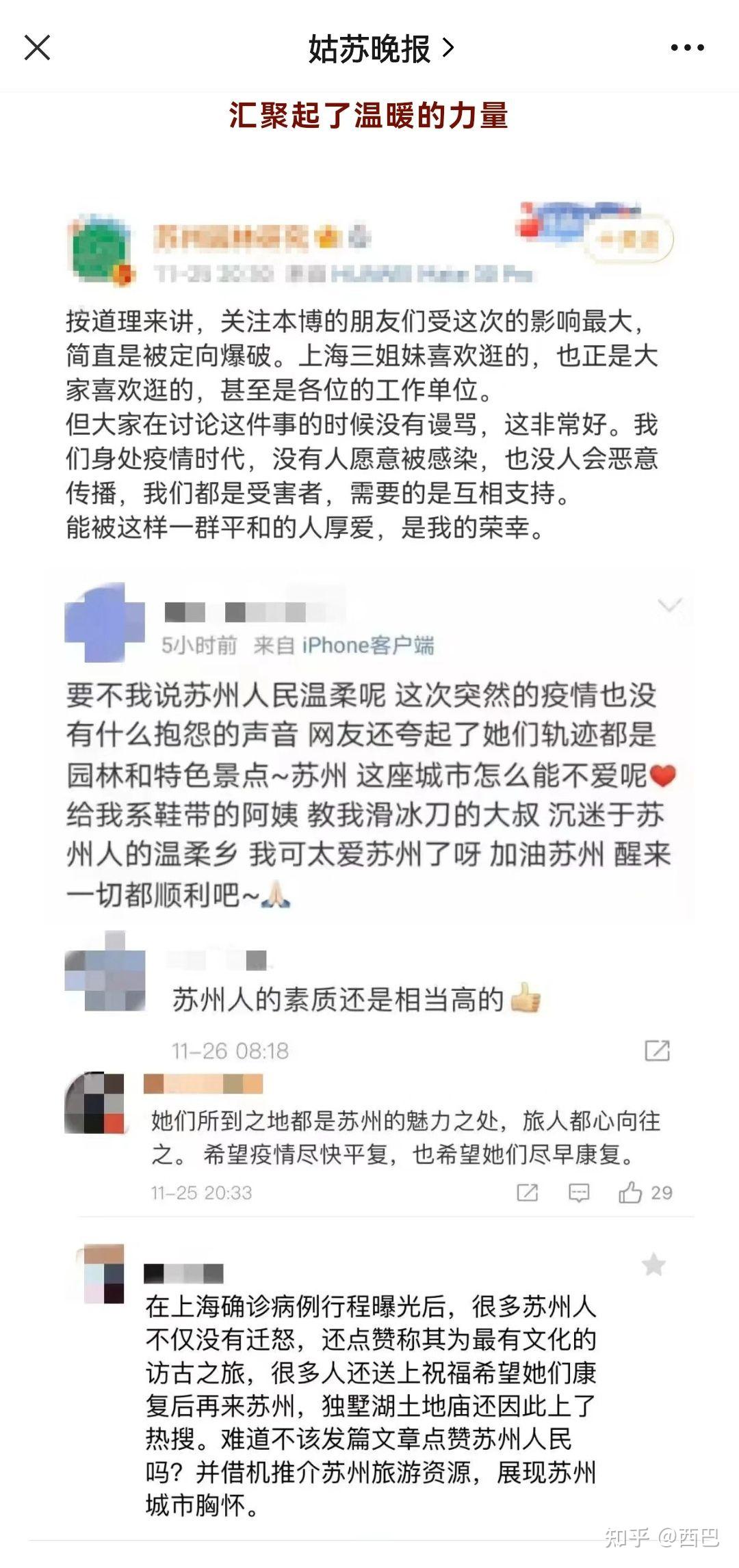Open the three-dot more options menu

click(687, 48)
